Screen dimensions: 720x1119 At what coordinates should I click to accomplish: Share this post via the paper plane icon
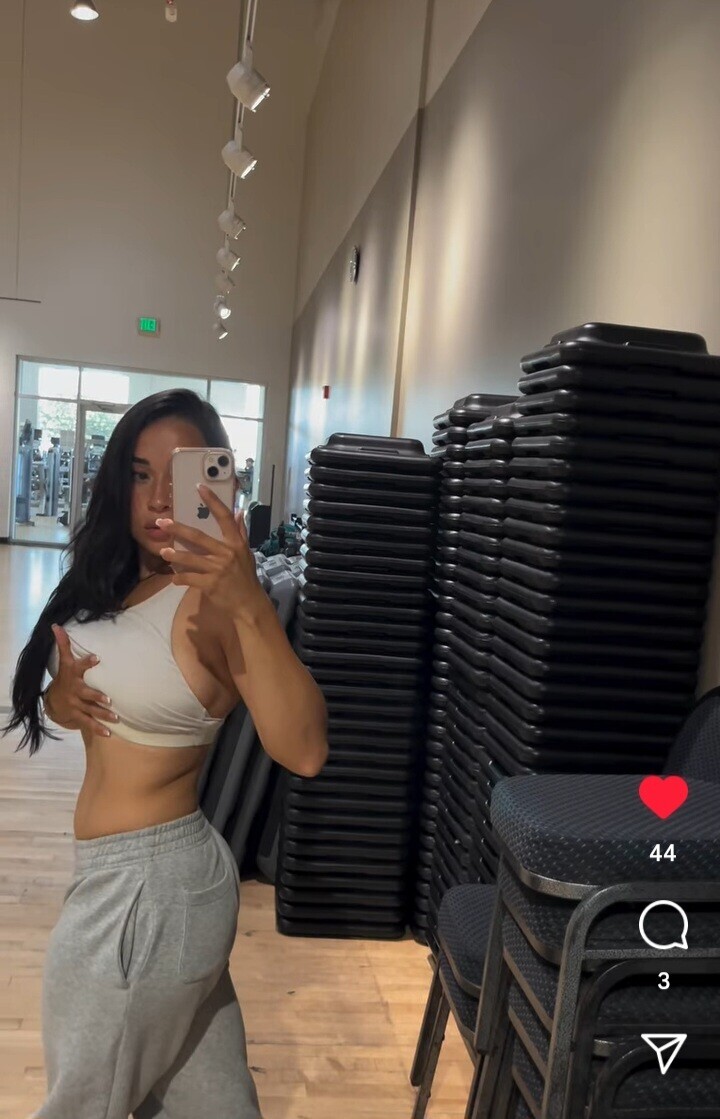click(x=663, y=1052)
